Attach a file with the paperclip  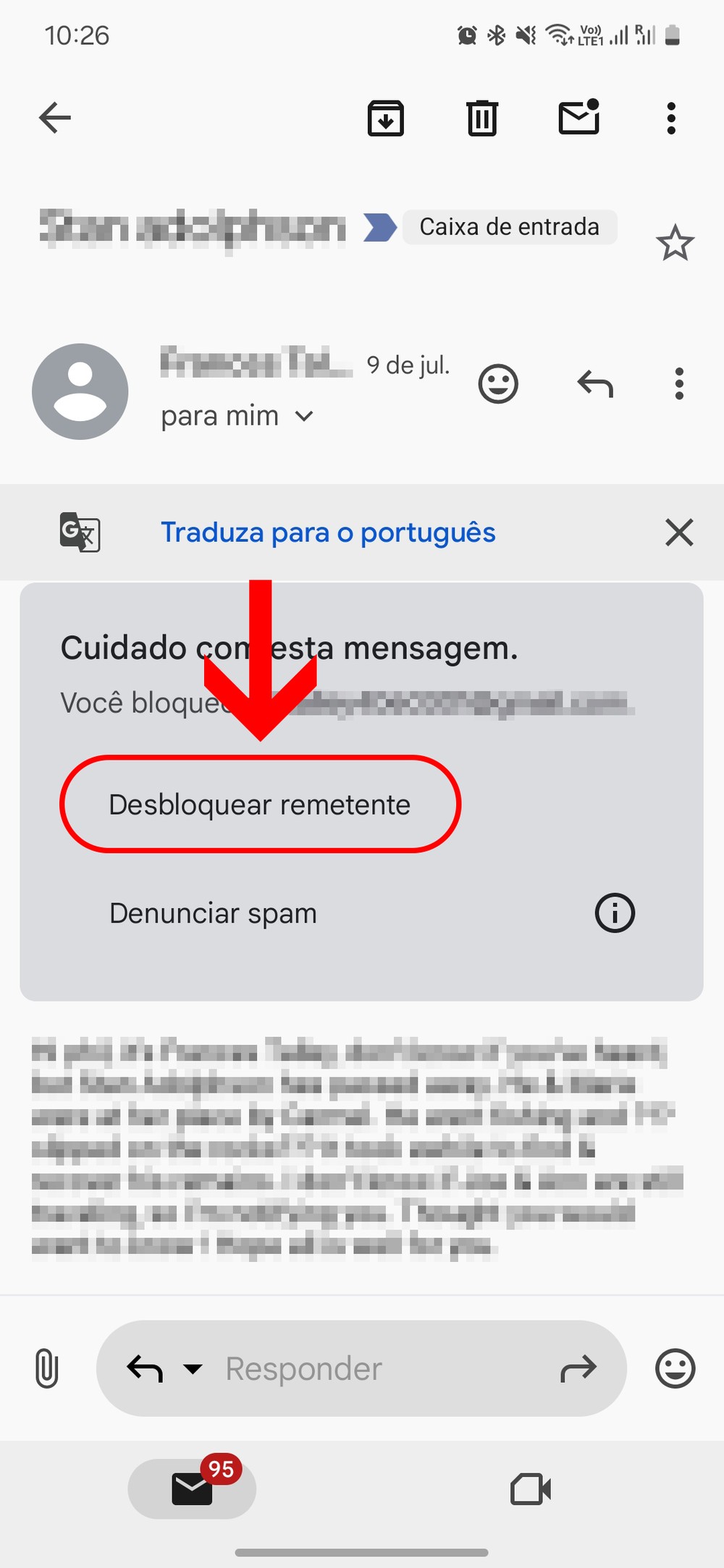point(47,1368)
